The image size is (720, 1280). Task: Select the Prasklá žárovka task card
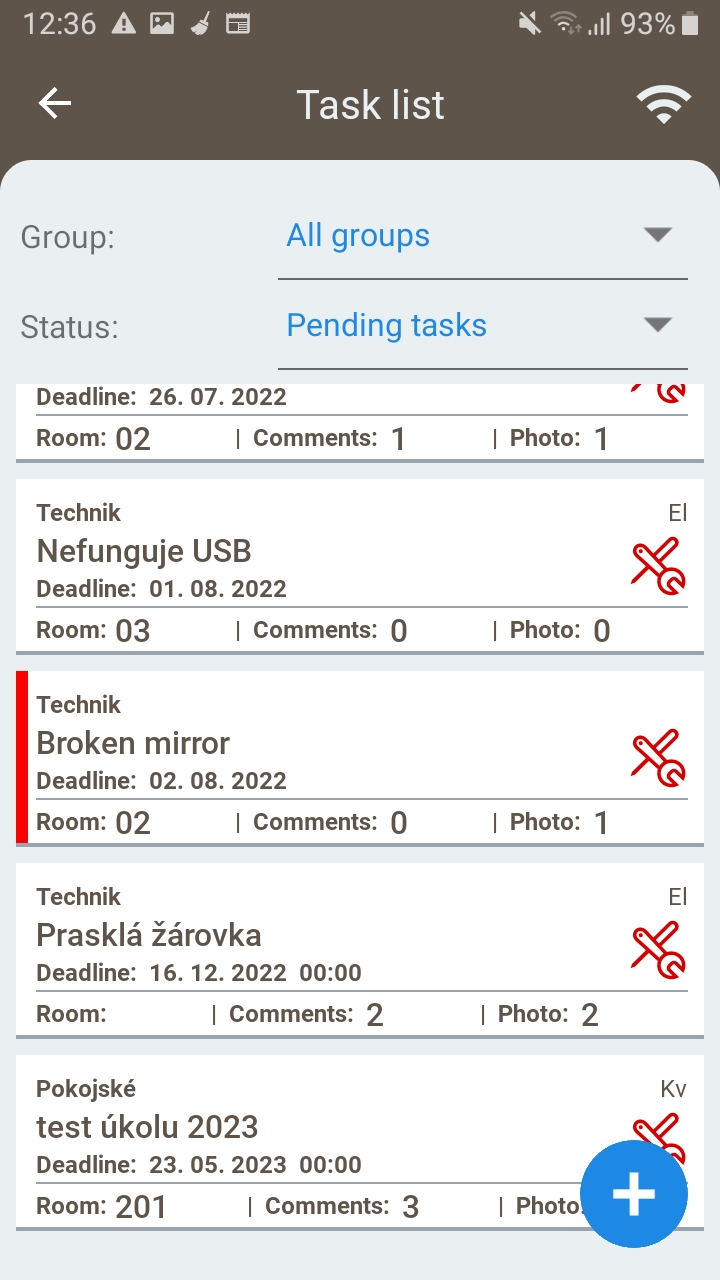point(300,948)
